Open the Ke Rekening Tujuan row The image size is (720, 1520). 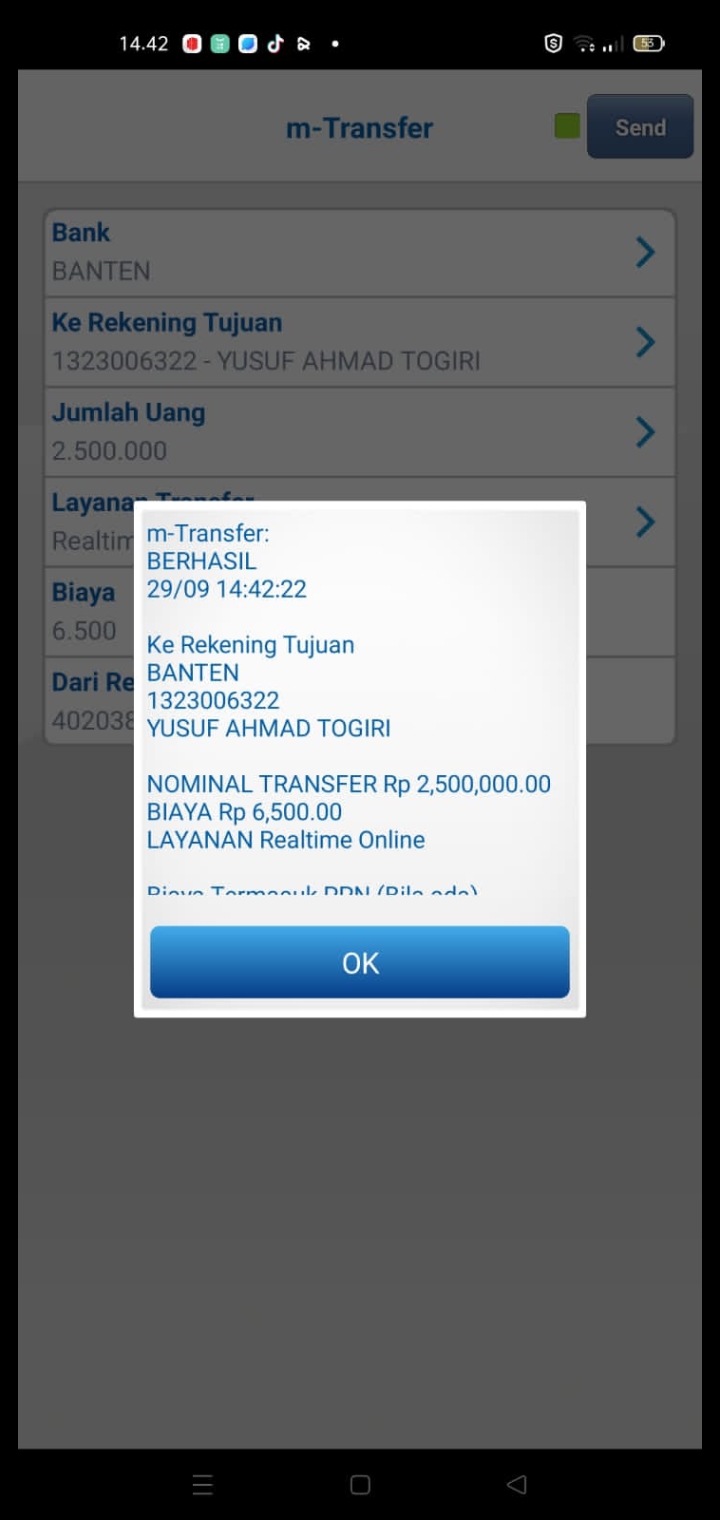coord(359,342)
